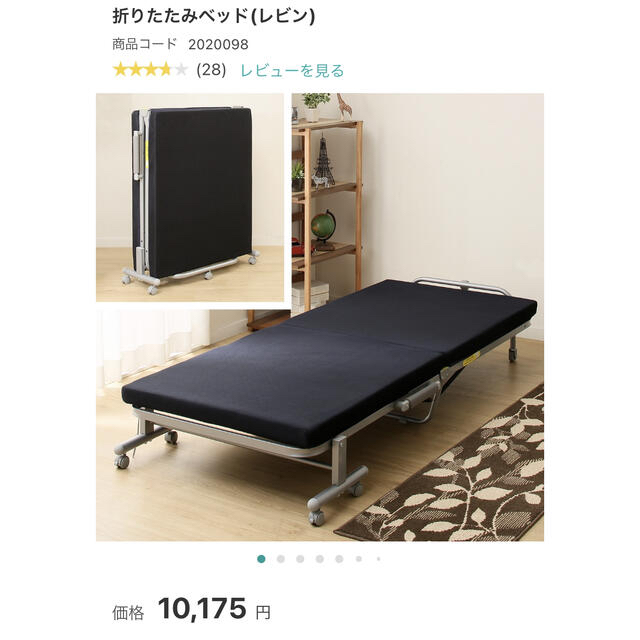Select the second image carousel dot
The width and height of the screenshot is (640, 640).
click(x=281, y=559)
